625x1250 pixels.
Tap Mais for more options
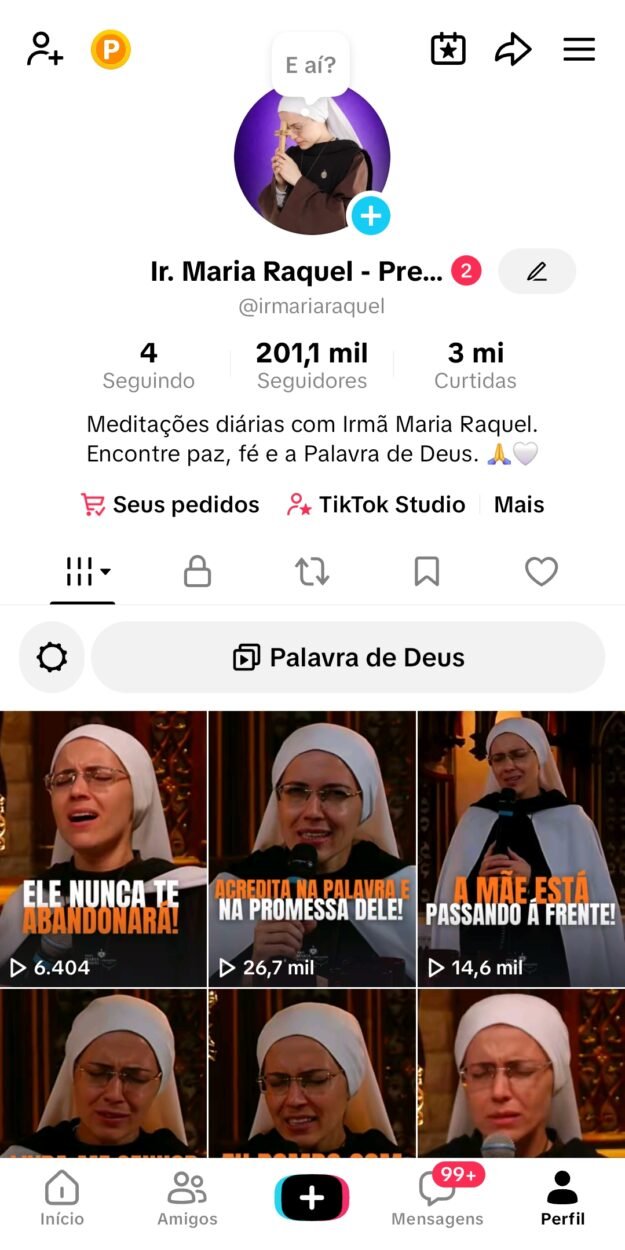pyautogui.click(x=519, y=505)
